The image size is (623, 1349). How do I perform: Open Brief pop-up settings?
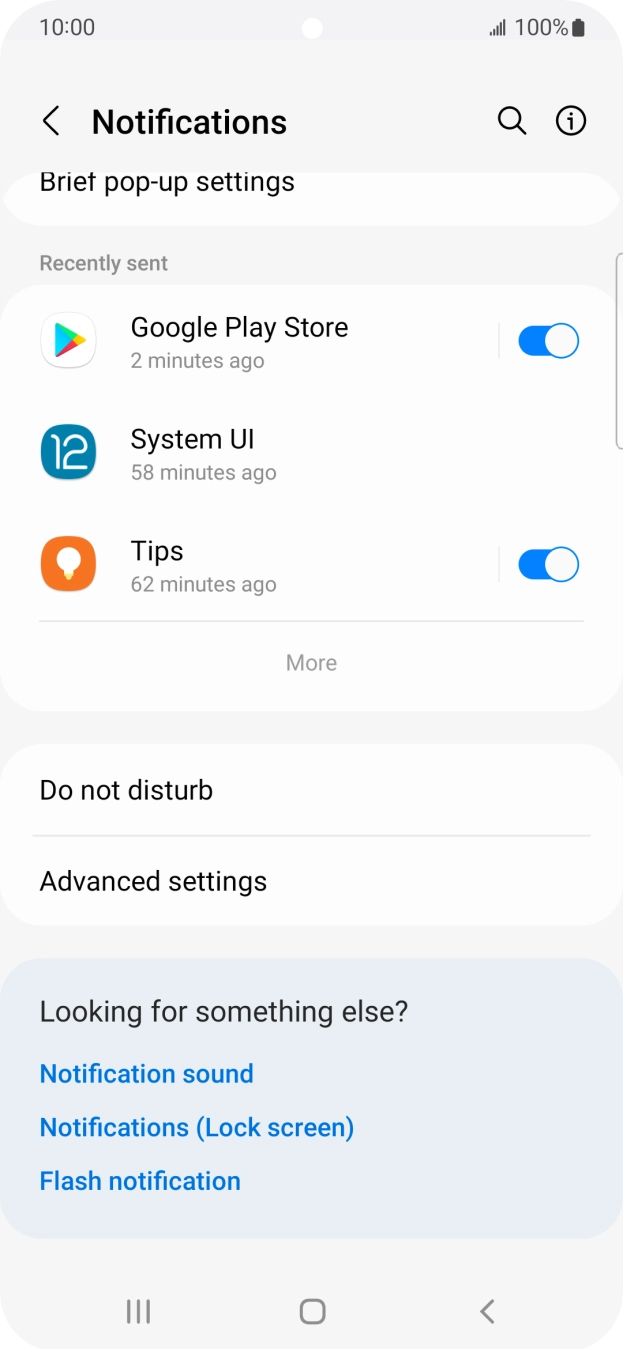tap(167, 184)
